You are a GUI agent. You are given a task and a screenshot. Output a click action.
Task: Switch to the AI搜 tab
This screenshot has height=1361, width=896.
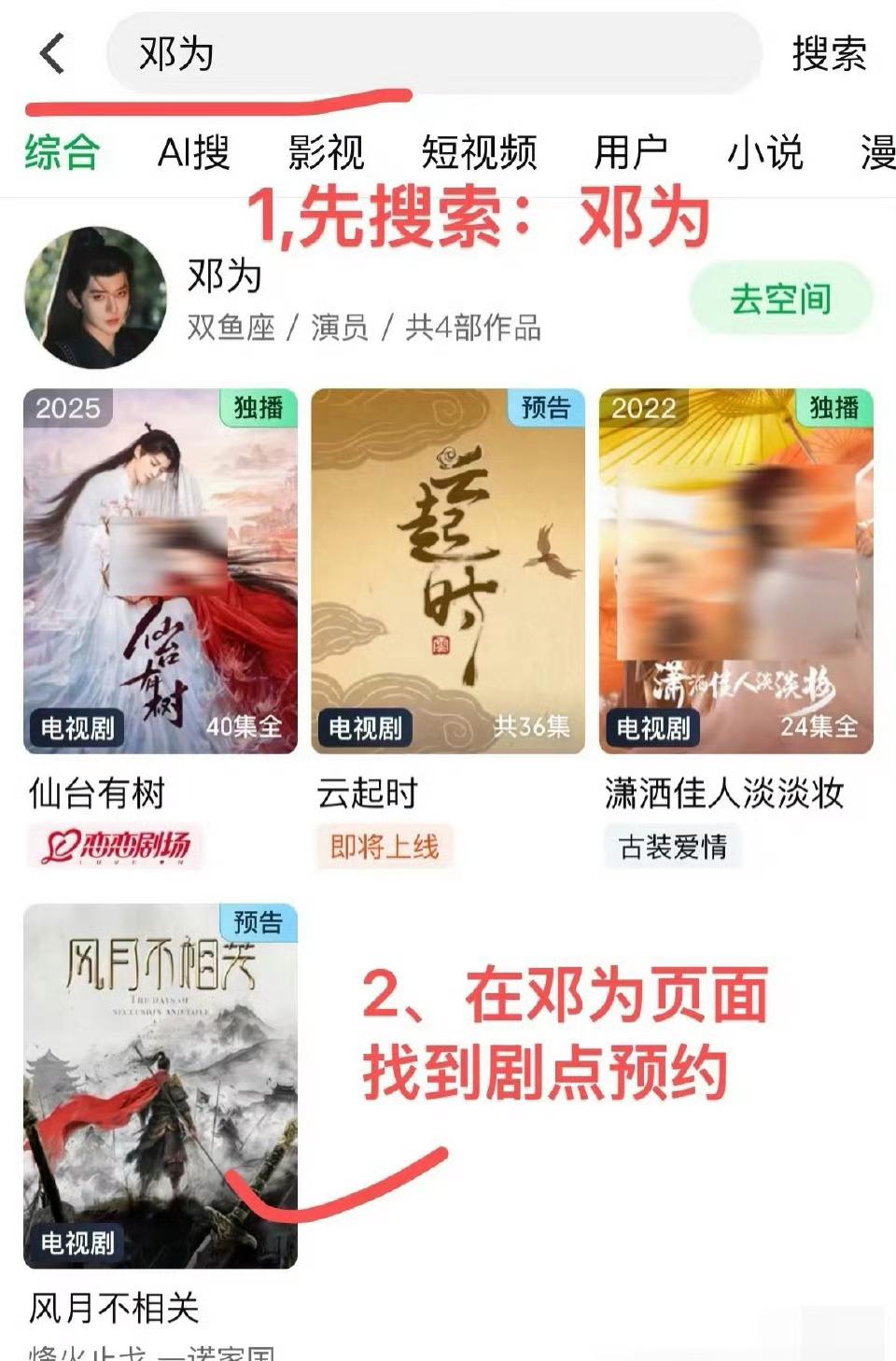[193, 152]
